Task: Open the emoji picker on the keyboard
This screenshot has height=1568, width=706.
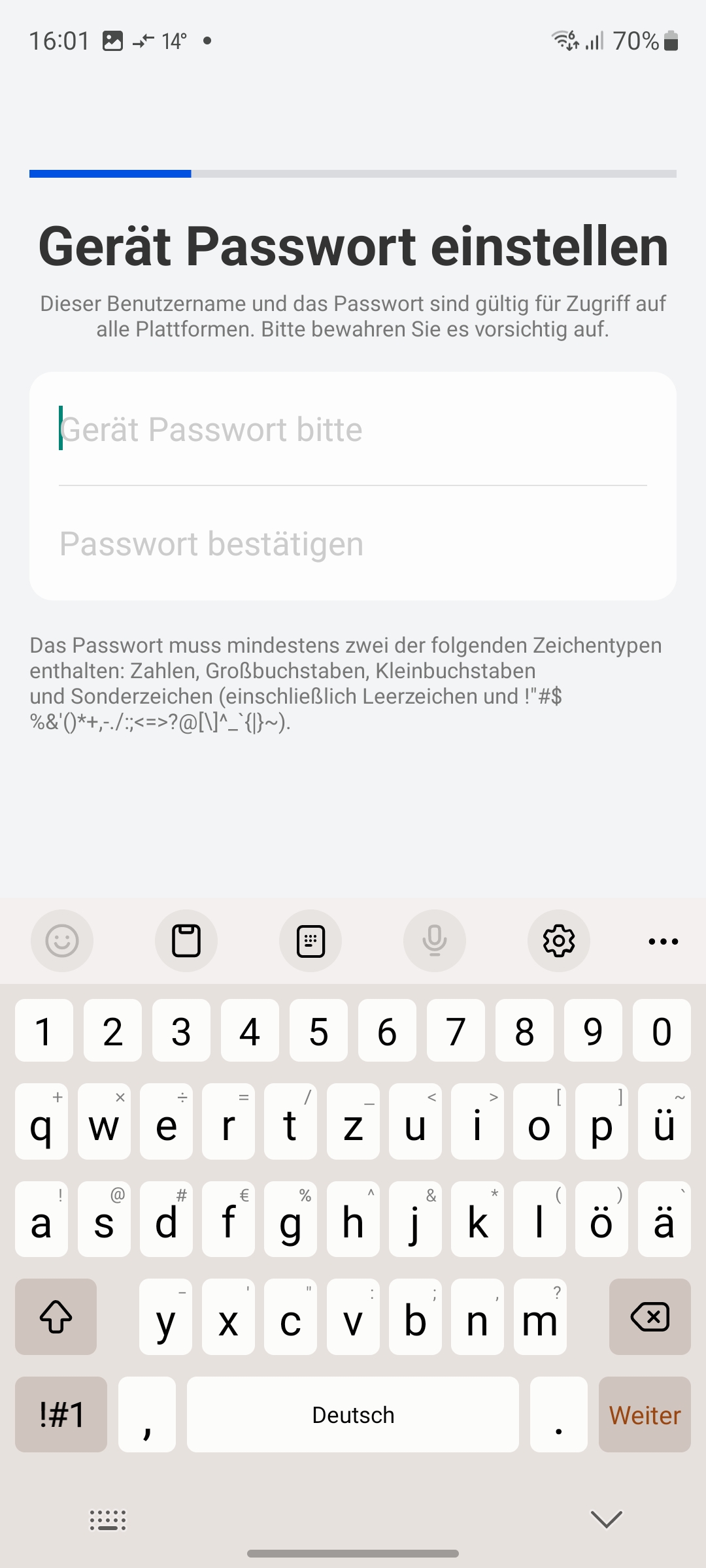Action: [62, 941]
